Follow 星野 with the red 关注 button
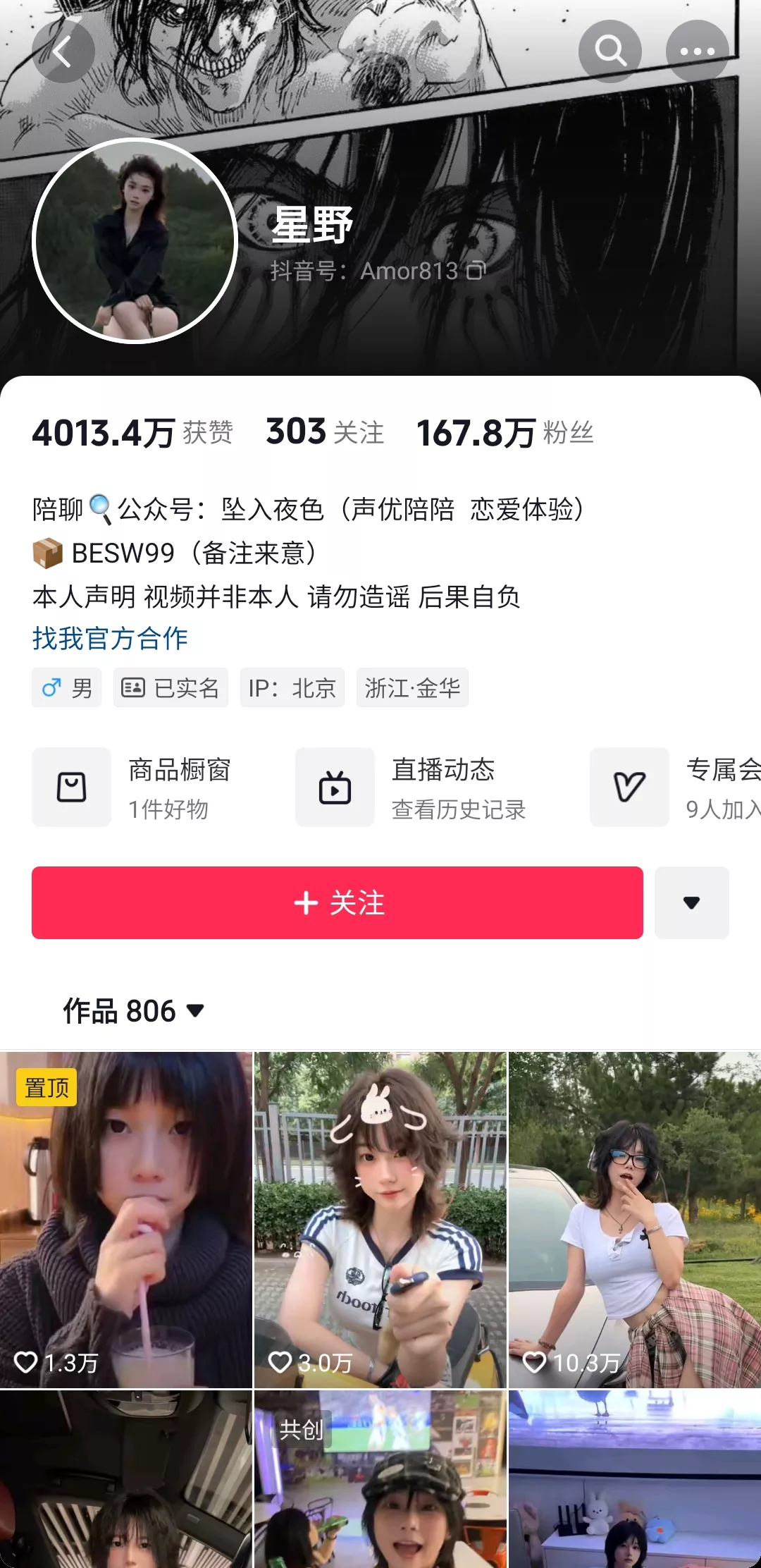The image size is (761, 1568). tap(338, 902)
